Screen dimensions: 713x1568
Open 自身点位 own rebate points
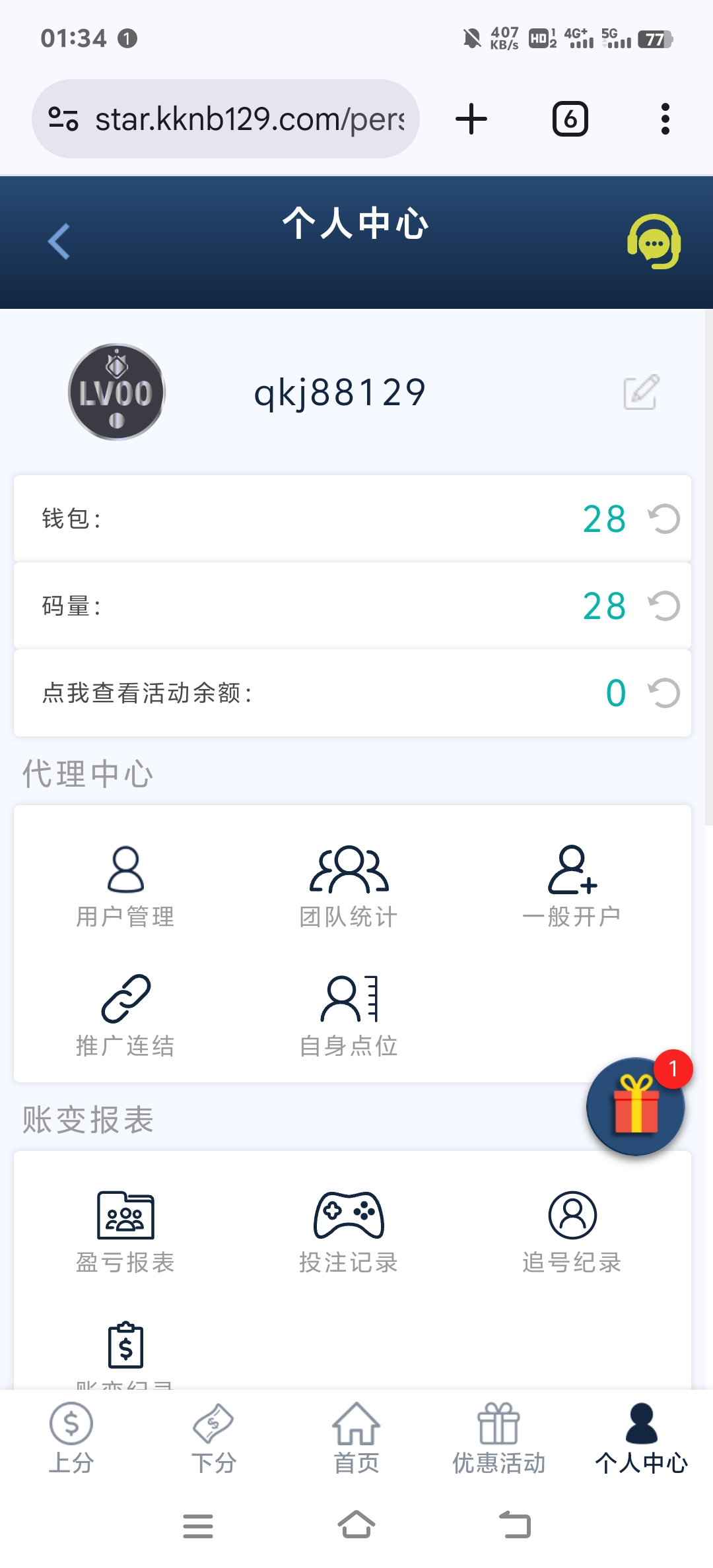coord(349,1016)
